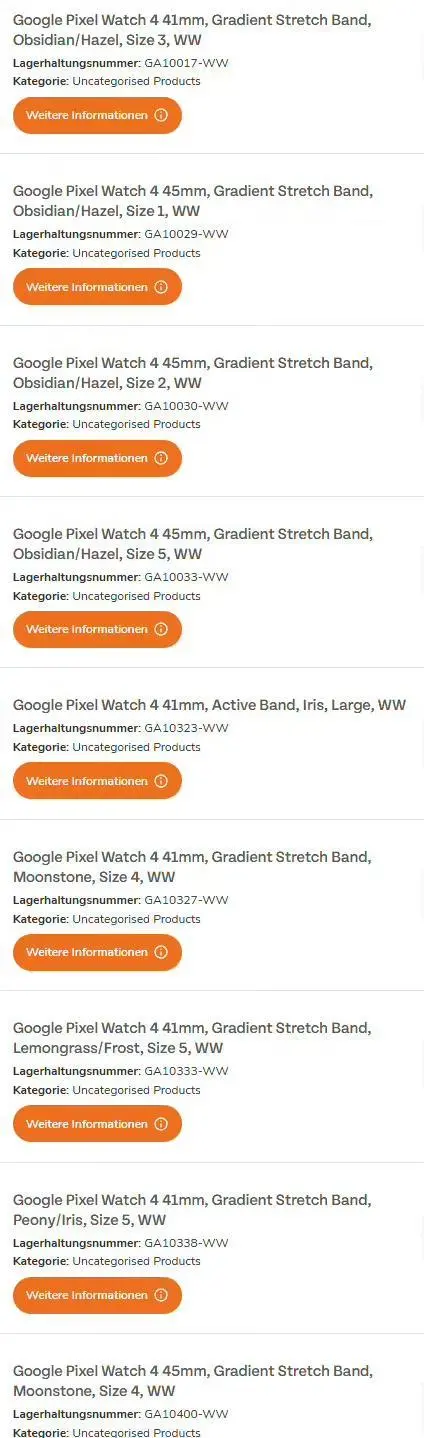Viewport: 424px width, 1438px height.
Task: Open Weitere Informationen for Peony/Iris Size 5
Action: click(97, 1295)
